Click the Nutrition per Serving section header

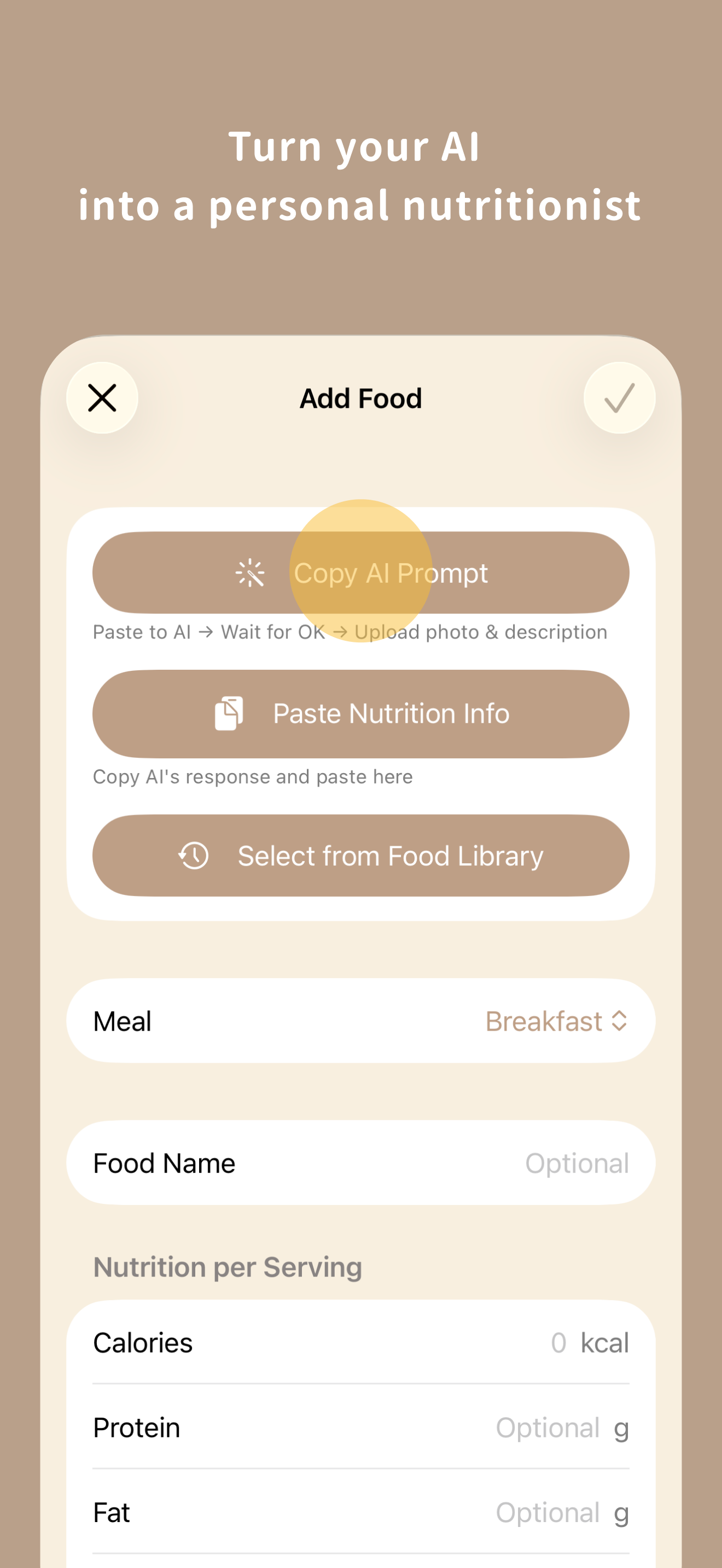pyautogui.click(x=227, y=1267)
